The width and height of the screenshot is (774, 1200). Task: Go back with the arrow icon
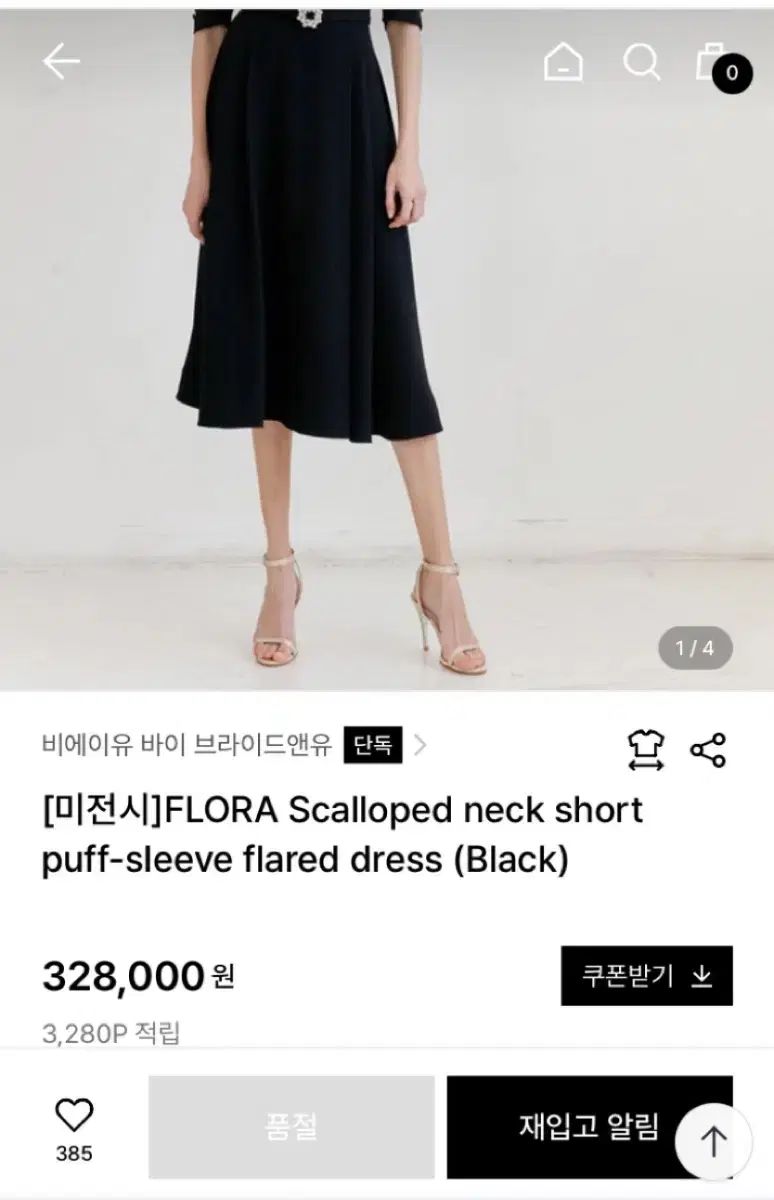60,62
